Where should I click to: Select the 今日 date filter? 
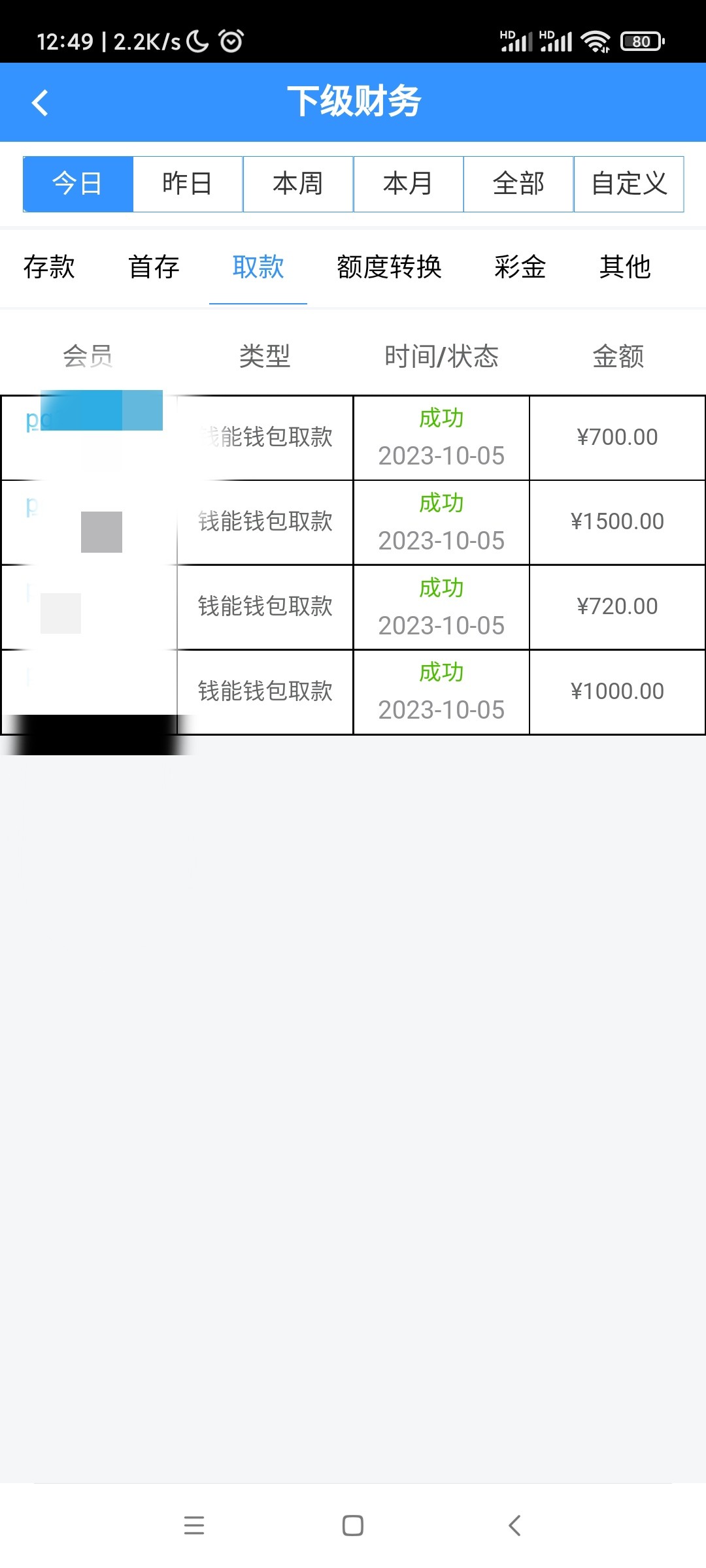coord(78,184)
